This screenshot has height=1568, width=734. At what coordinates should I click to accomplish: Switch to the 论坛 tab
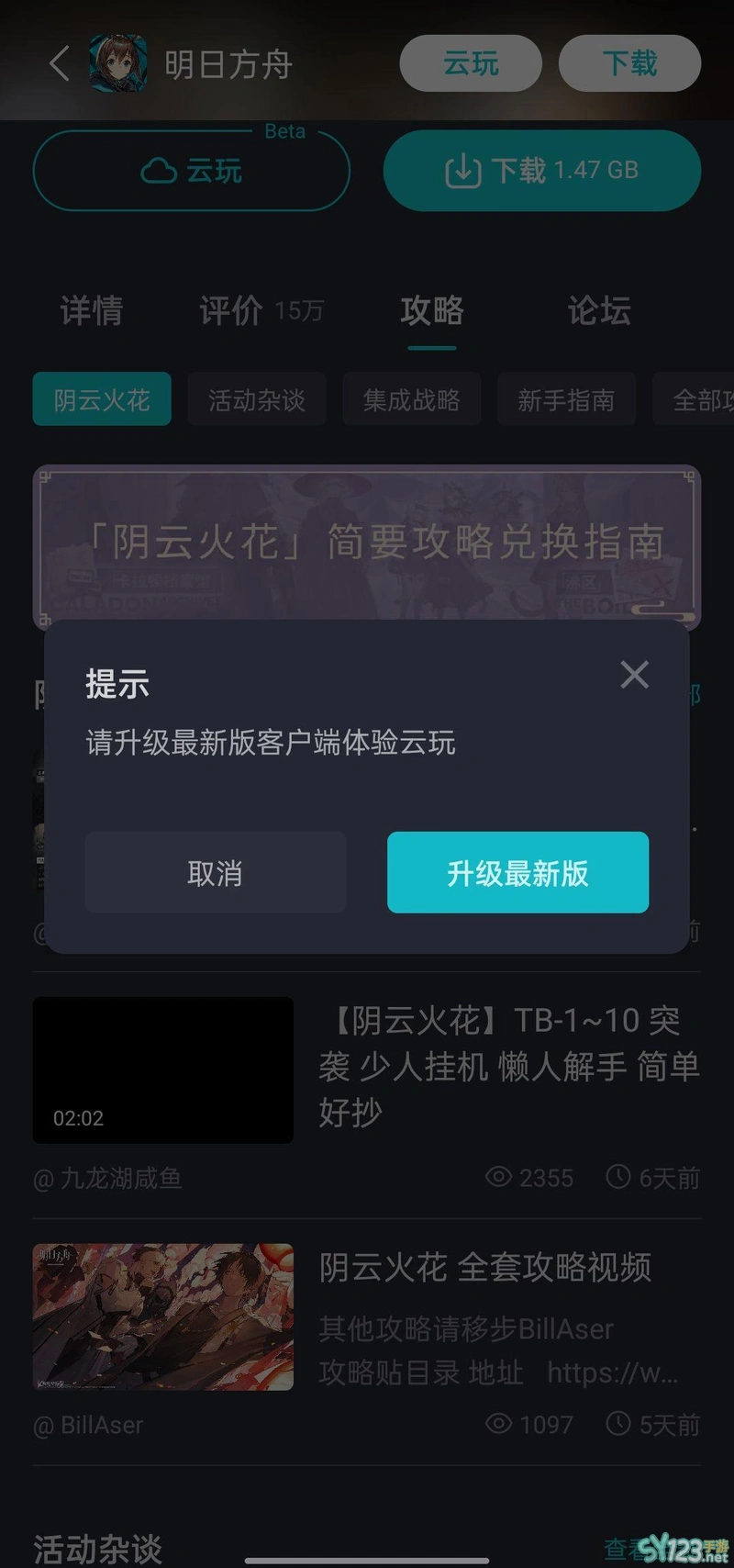pos(599,310)
